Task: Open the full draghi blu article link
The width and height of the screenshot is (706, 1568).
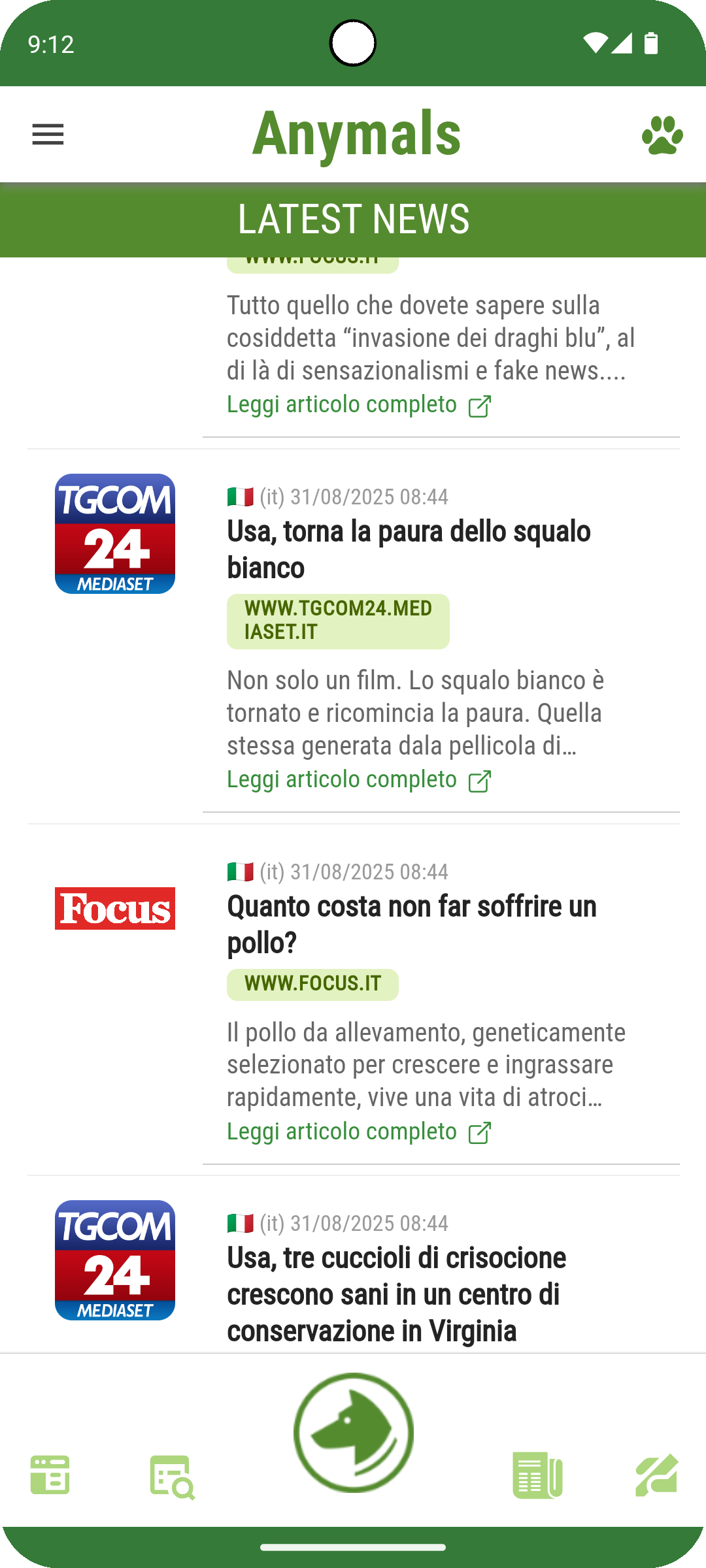Action: (x=359, y=405)
